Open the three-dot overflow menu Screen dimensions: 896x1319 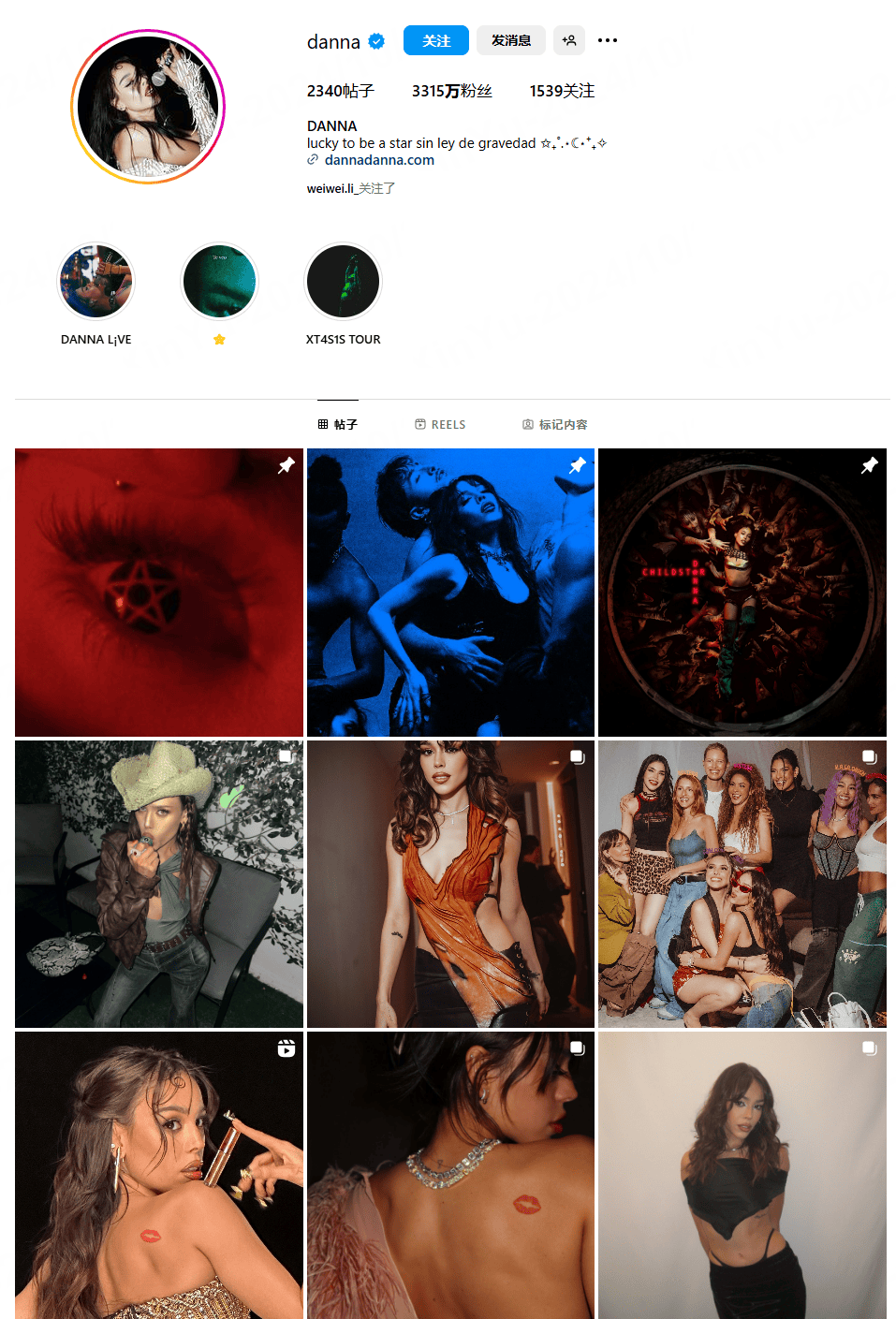coord(608,40)
